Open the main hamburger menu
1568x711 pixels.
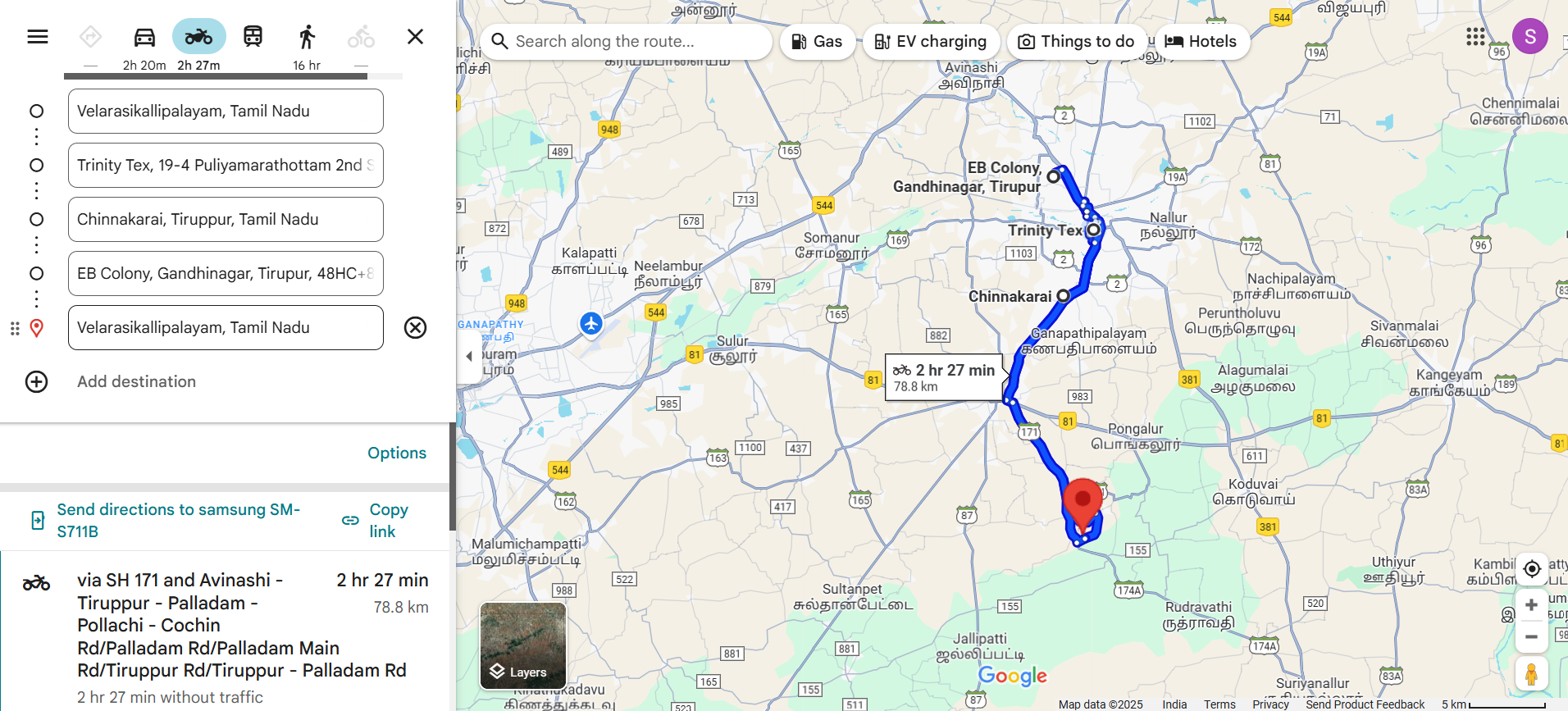click(x=38, y=37)
